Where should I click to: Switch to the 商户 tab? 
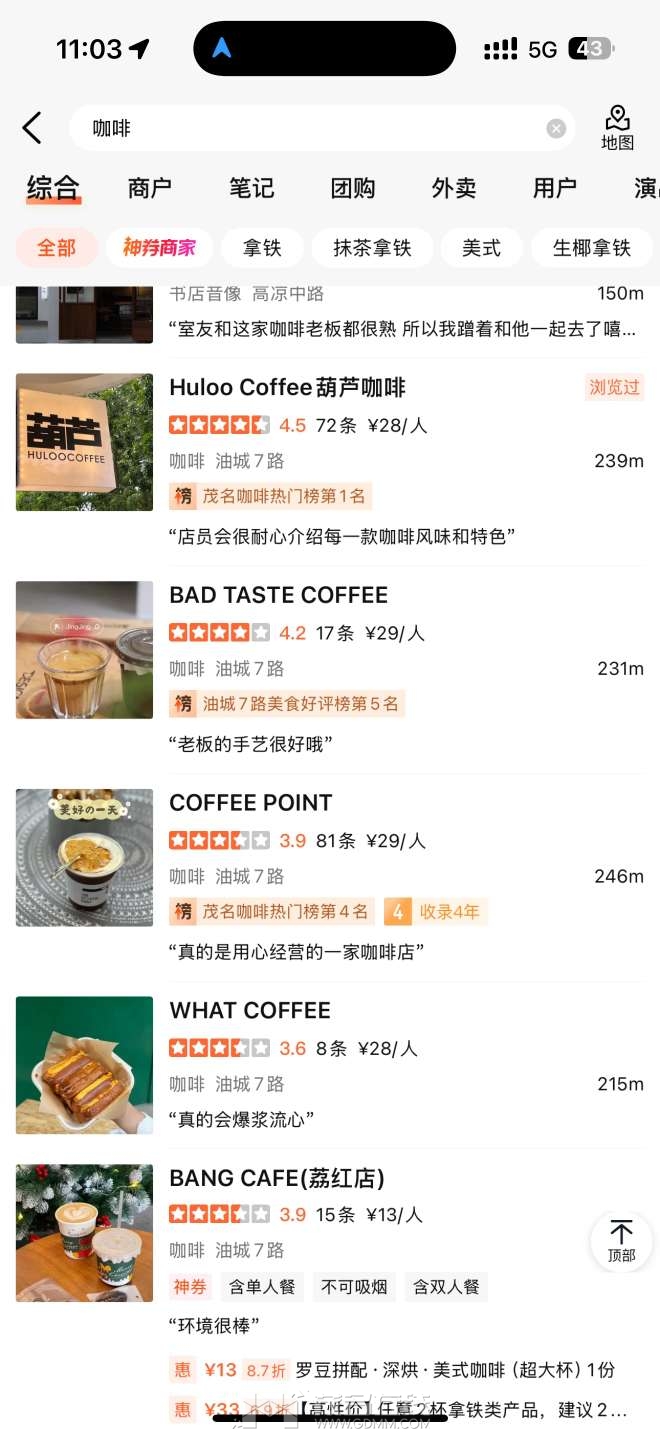(x=150, y=188)
